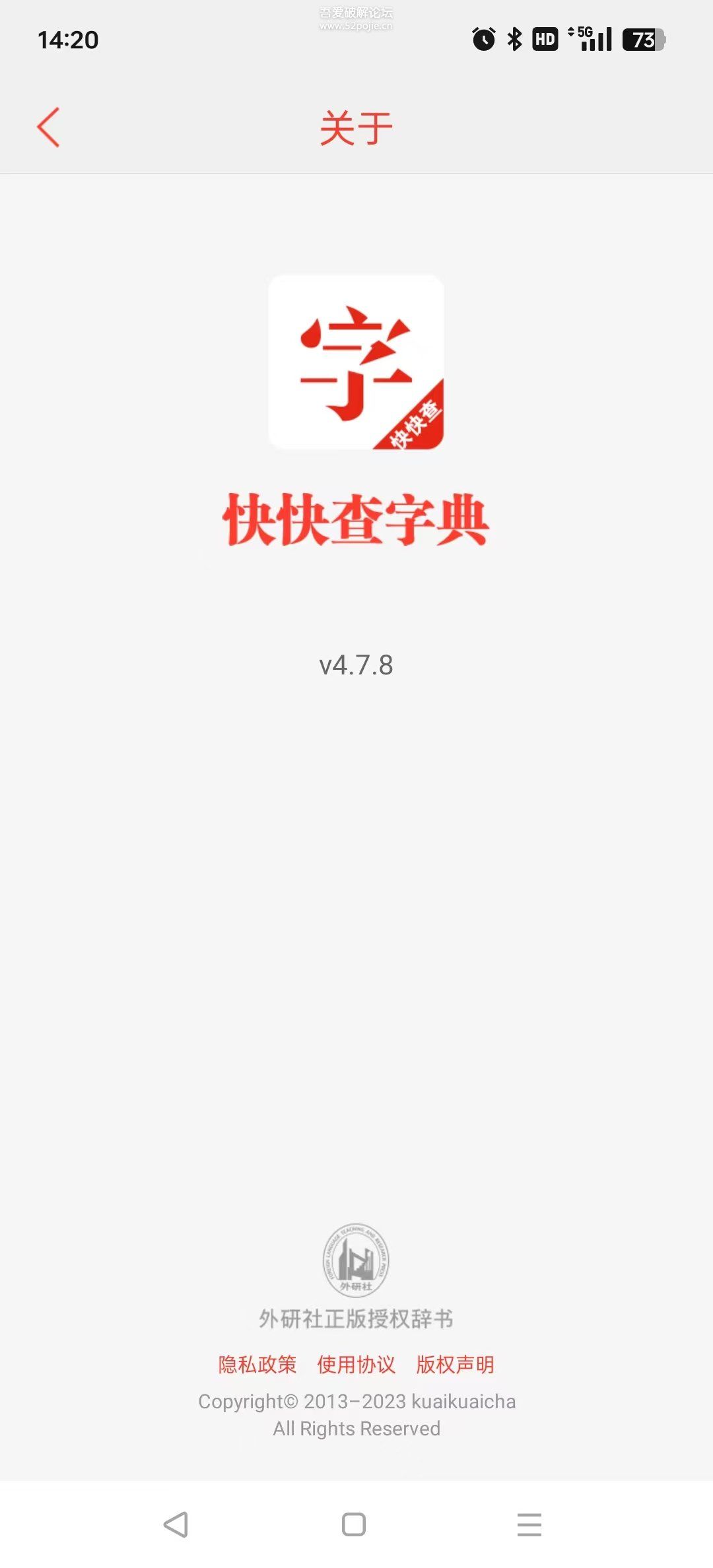This screenshot has height=1568, width=713.
Task: Open the recent apps menu button
Action: coord(529,1524)
